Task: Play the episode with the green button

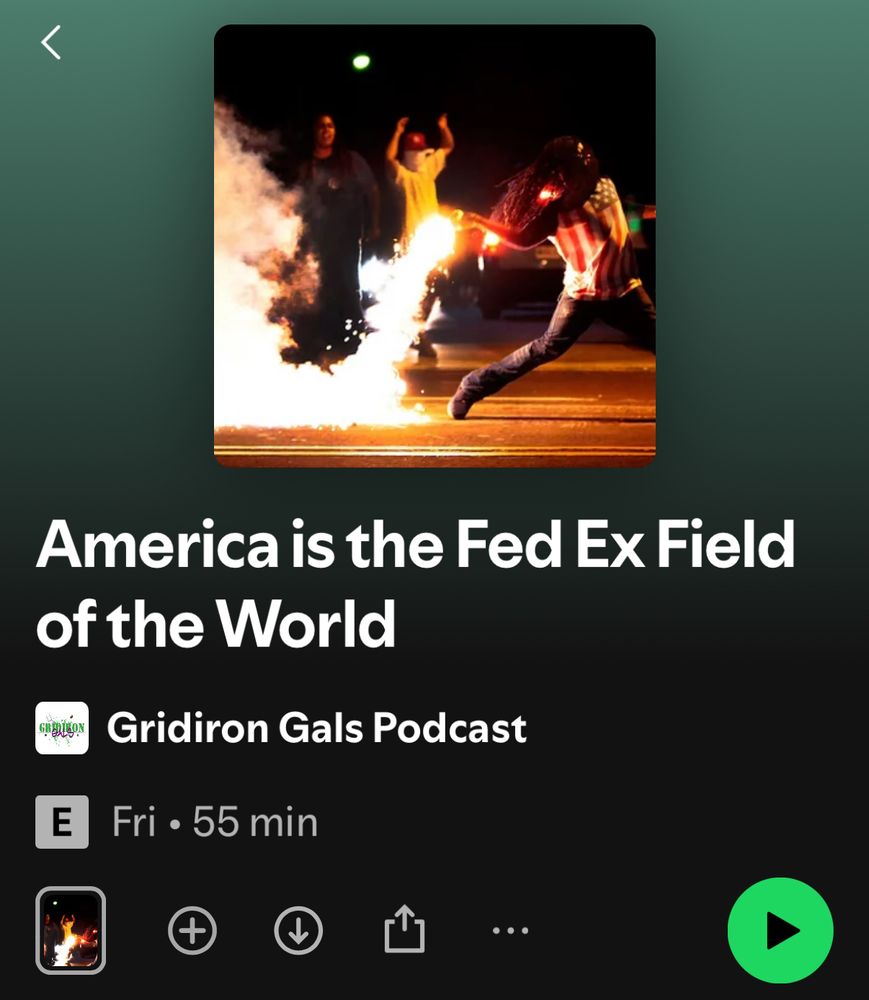Action: [x=780, y=930]
